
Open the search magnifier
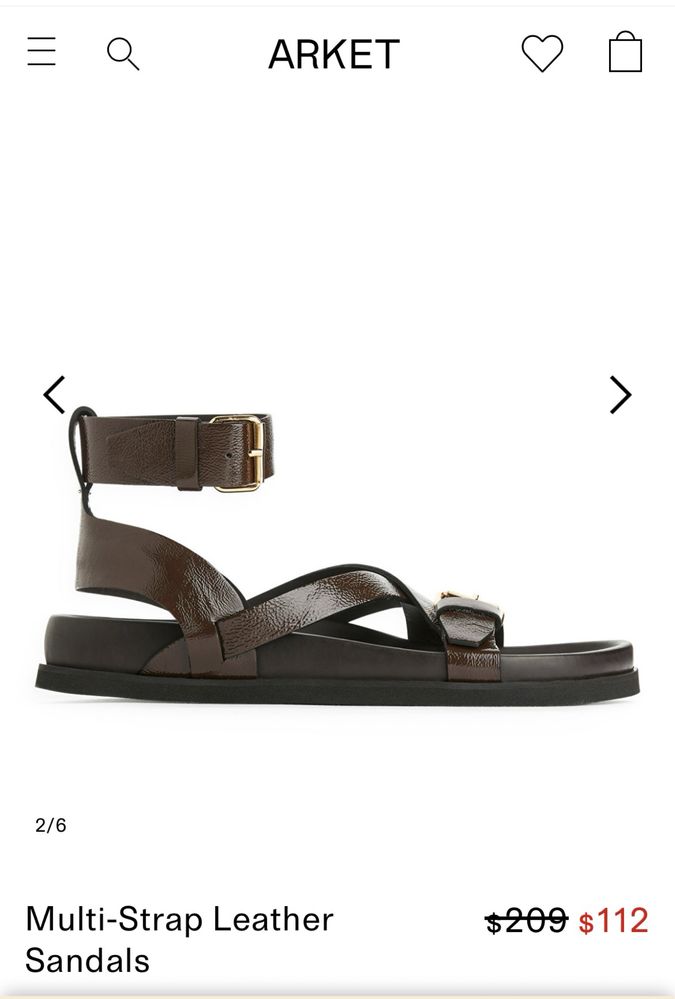(x=123, y=54)
